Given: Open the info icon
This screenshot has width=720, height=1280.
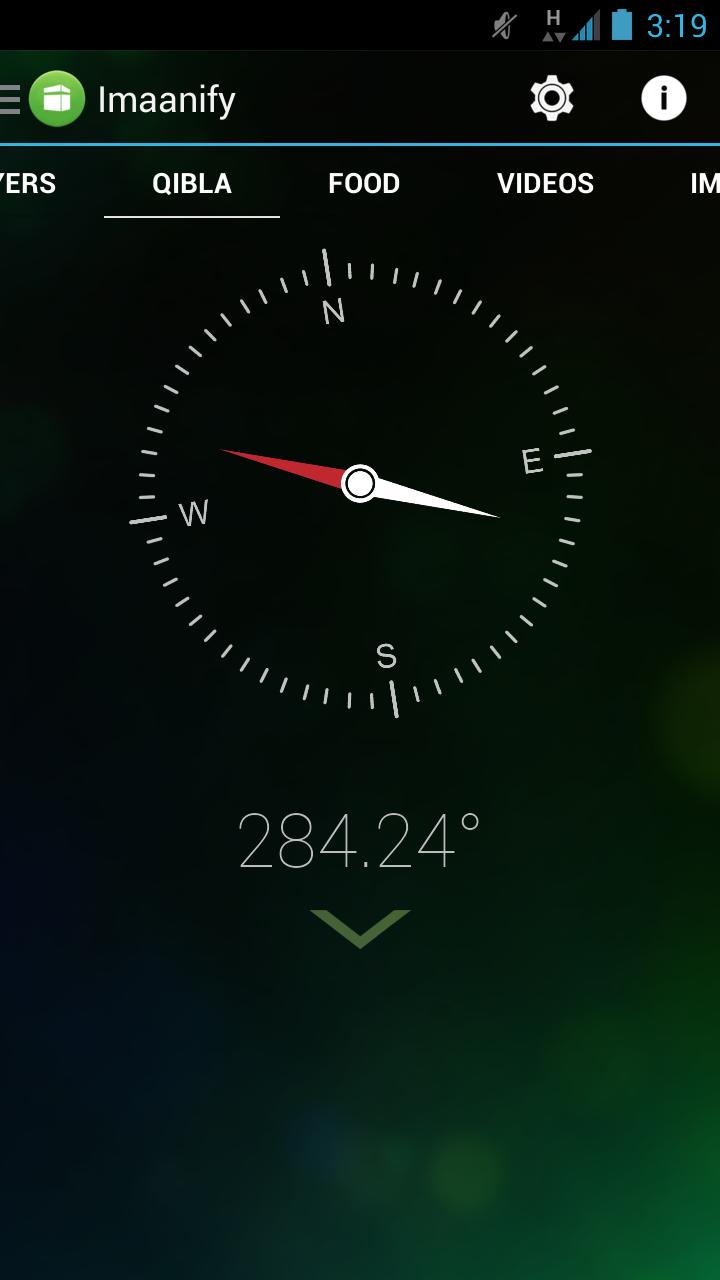Looking at the screenshot, I should coord(664,98).
